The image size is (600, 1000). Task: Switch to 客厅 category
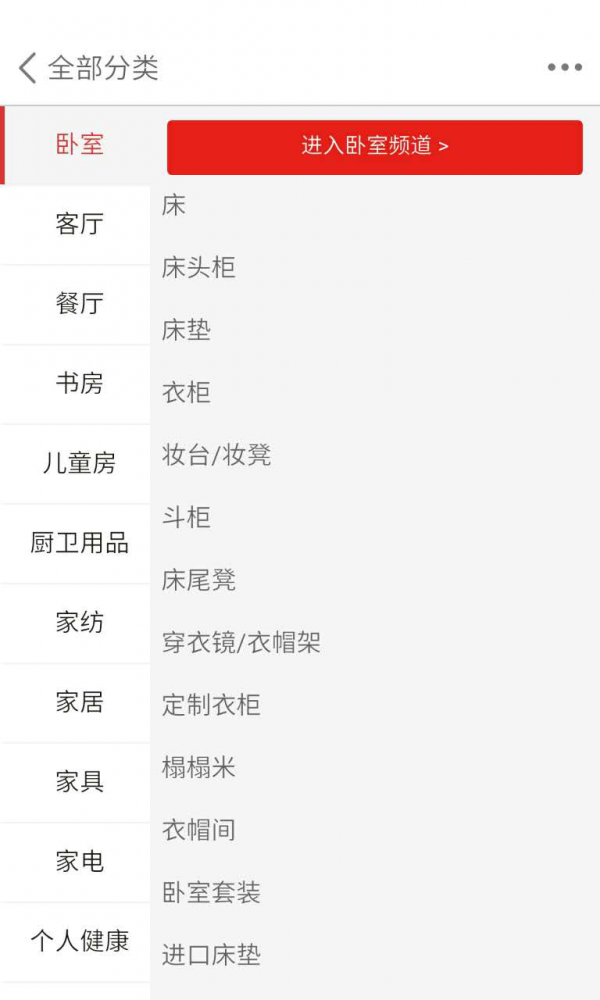pos(79,224)
